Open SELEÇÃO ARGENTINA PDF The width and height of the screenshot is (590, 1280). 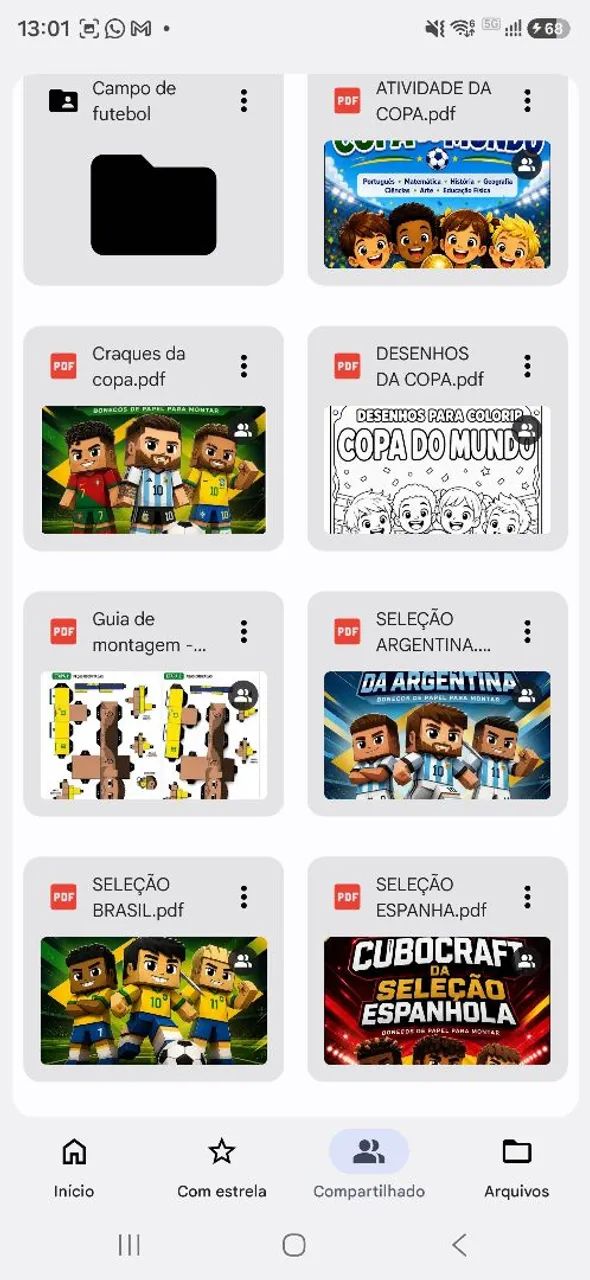437,704
